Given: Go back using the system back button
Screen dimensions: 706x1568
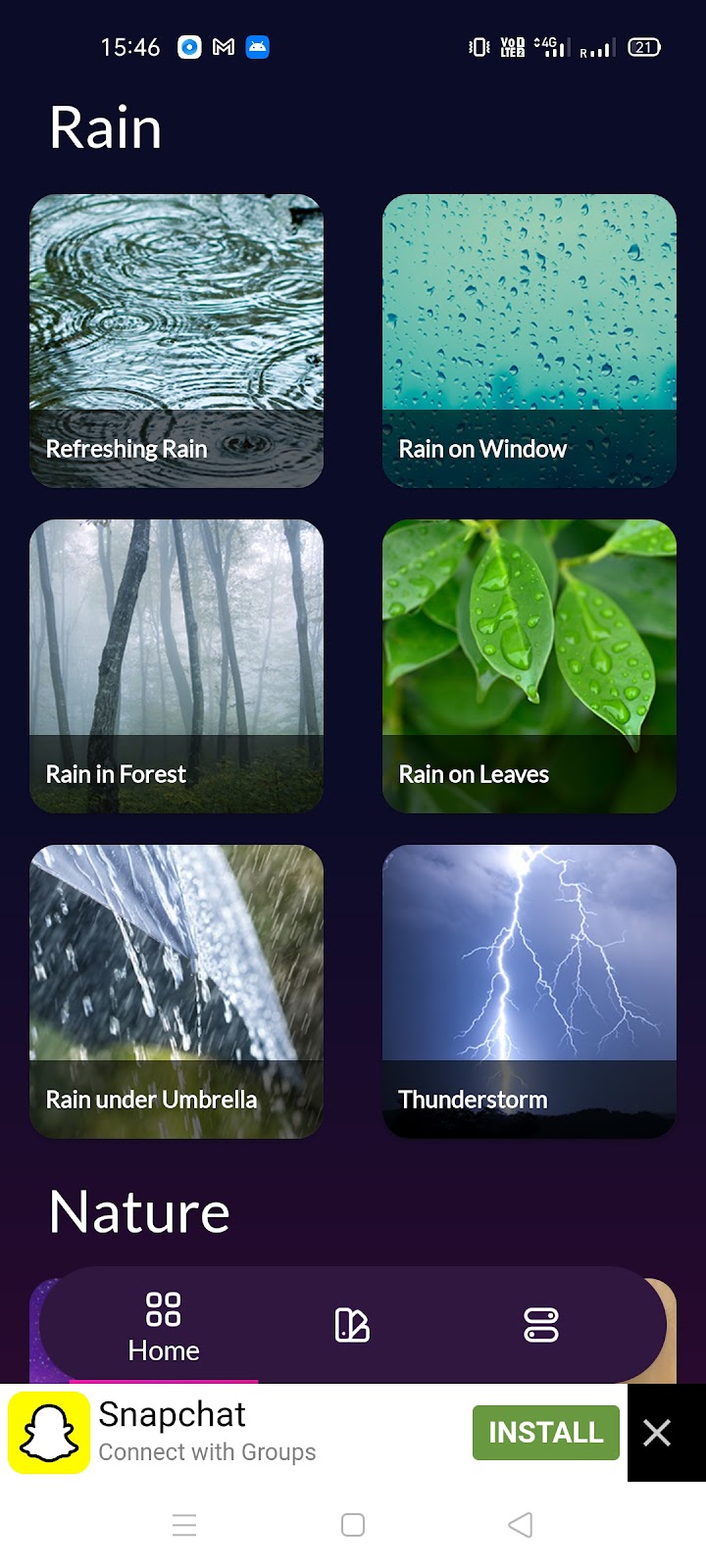Looking at the screenshot, I should click(x=521, y=1525).
